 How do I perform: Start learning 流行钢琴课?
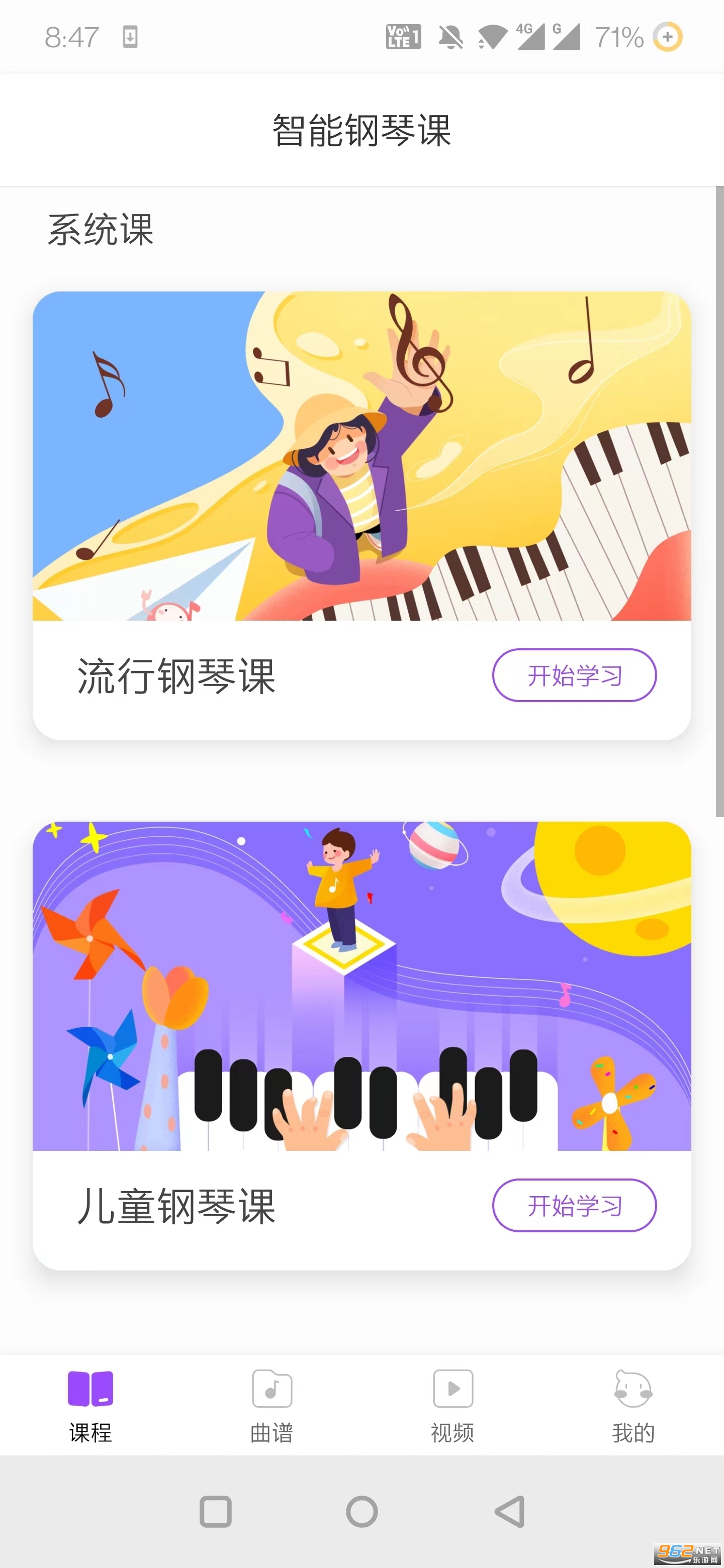pos(574,675)
